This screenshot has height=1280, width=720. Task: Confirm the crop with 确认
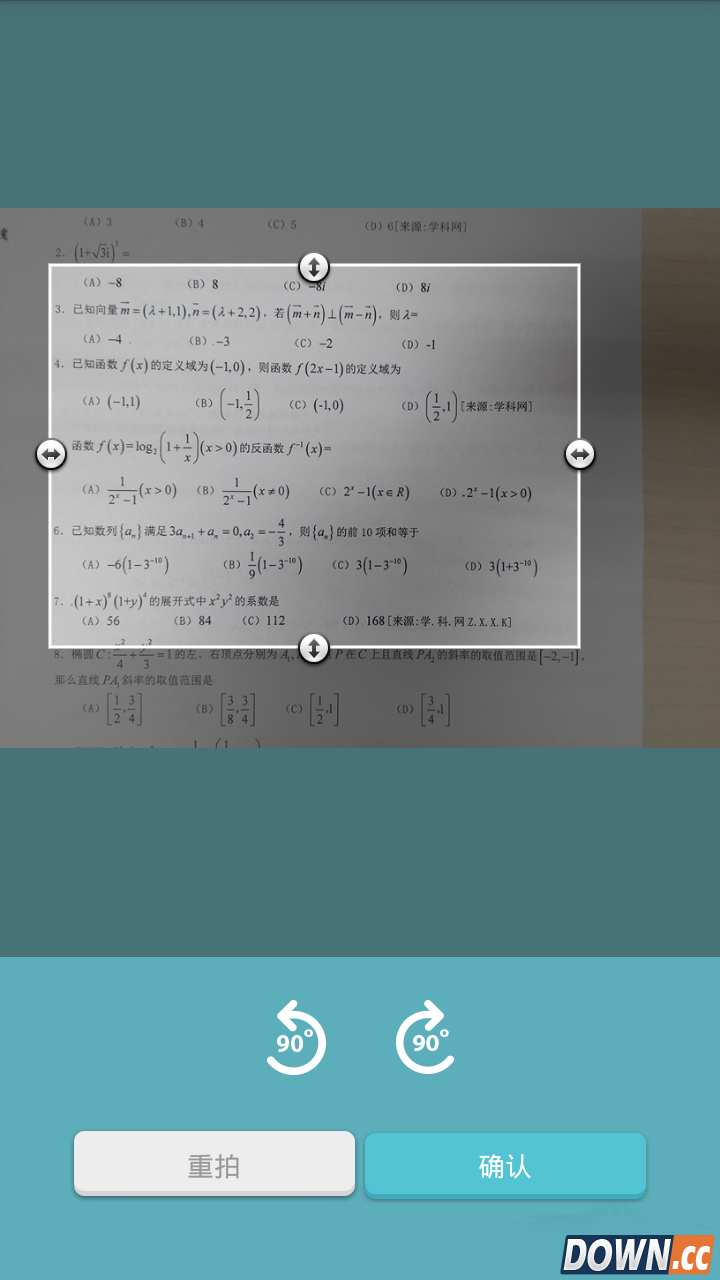coord(505,1164)
